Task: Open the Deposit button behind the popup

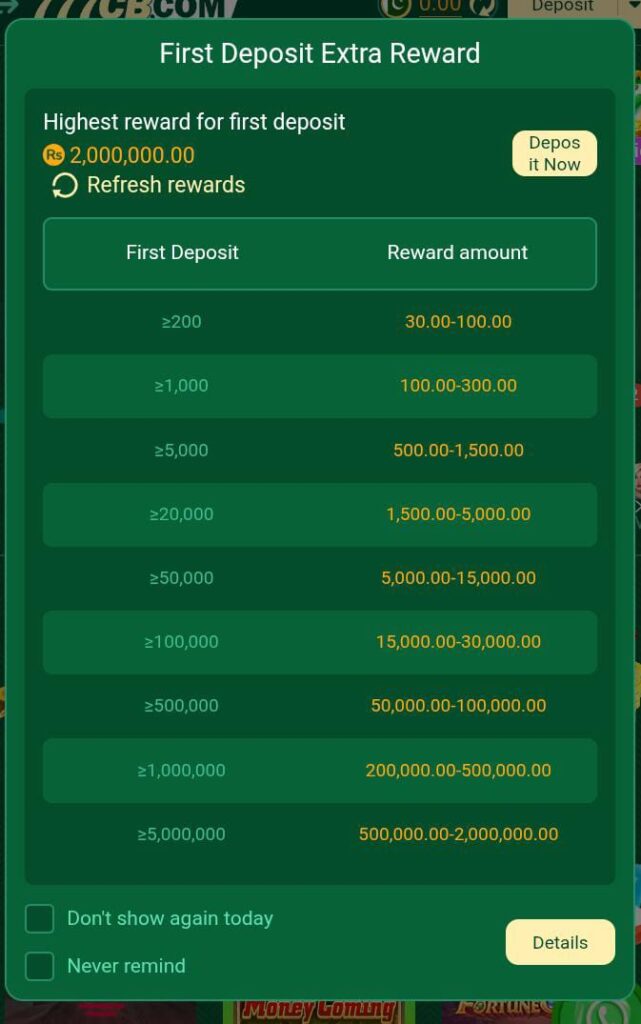Action: tap(562, 7)
